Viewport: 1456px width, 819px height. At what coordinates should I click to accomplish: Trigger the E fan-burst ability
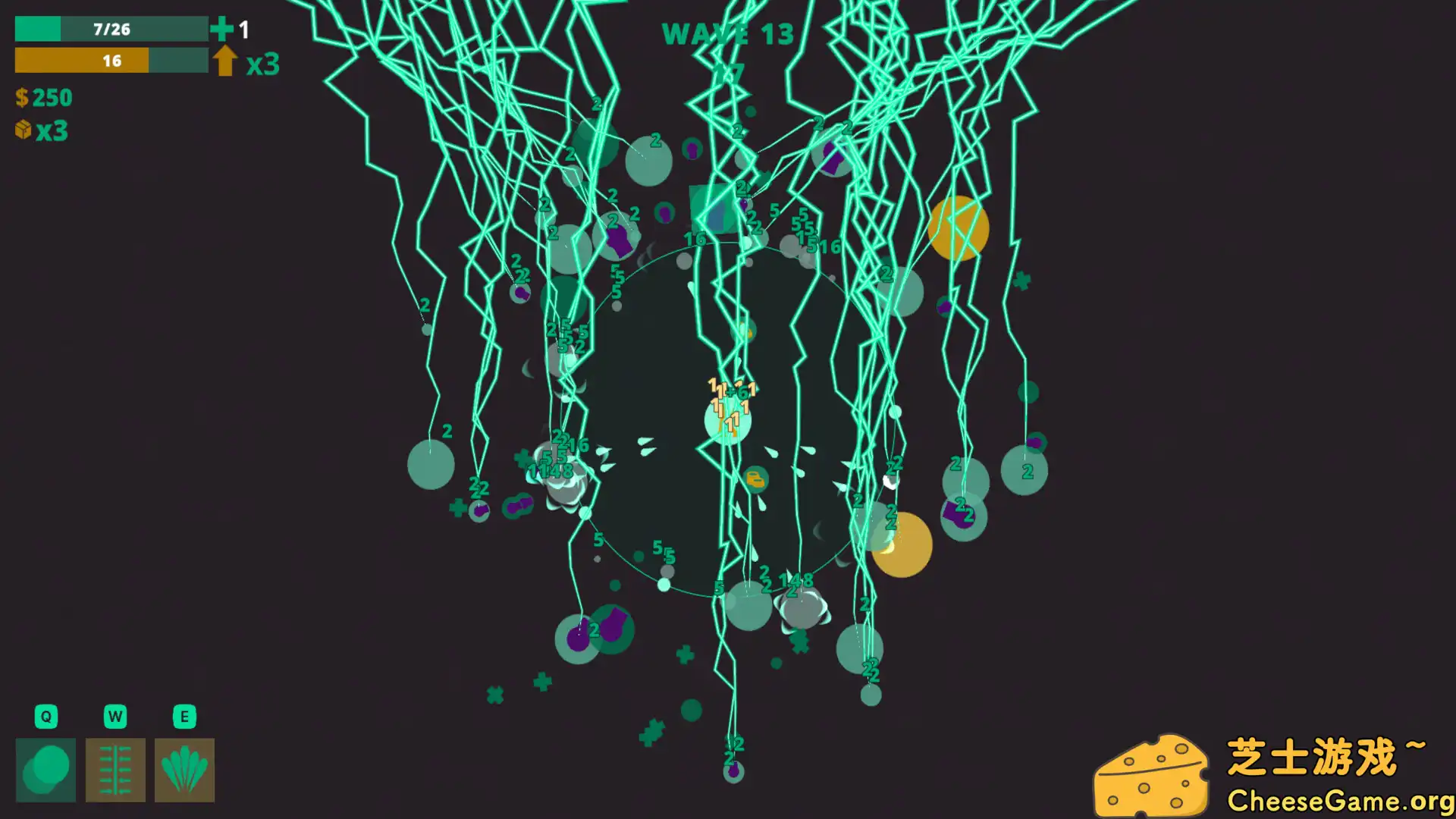pyautogui.click(x=184, y=770)
